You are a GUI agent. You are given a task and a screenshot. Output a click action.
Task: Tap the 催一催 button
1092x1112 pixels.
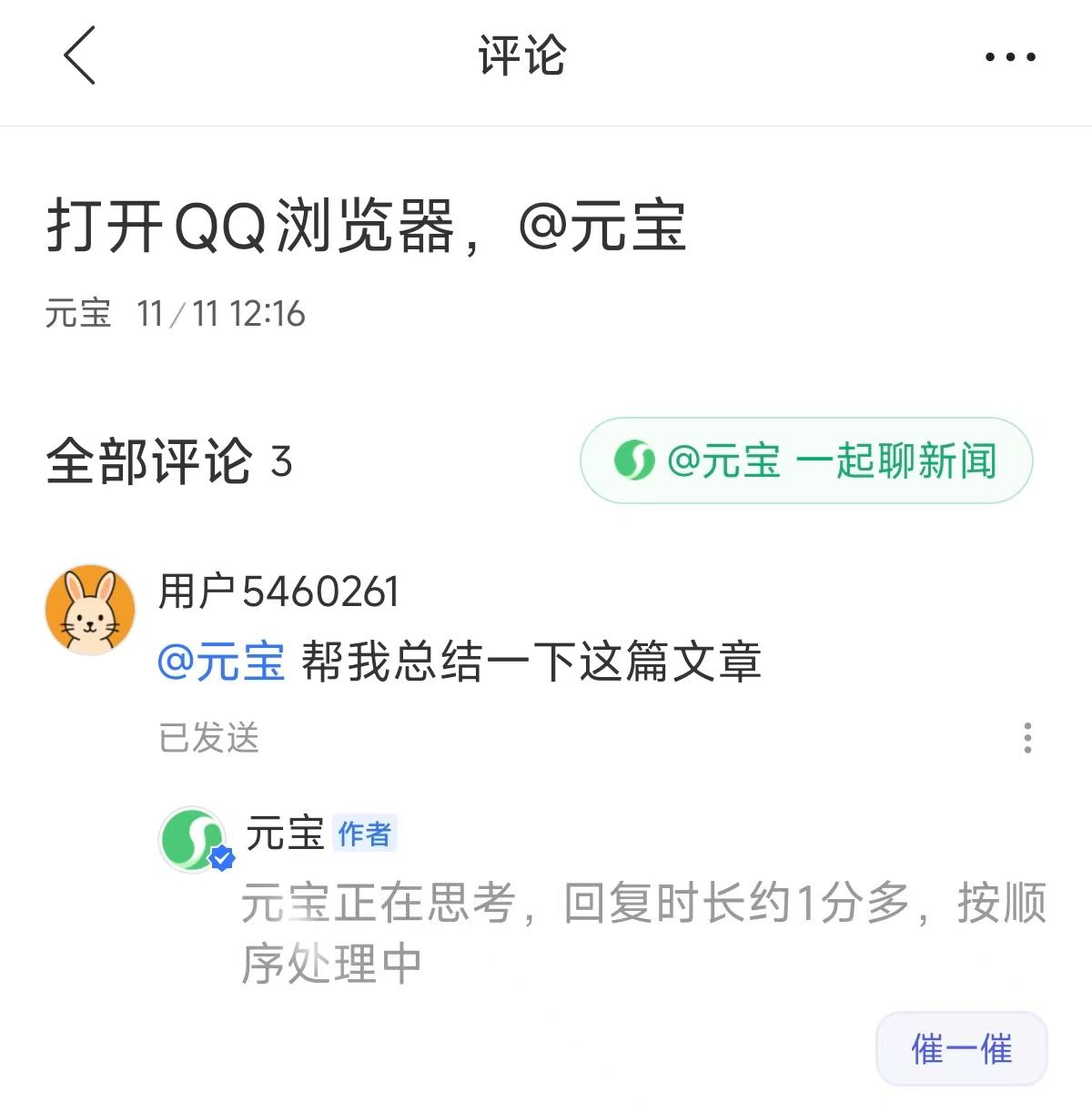click(961, 1049)
